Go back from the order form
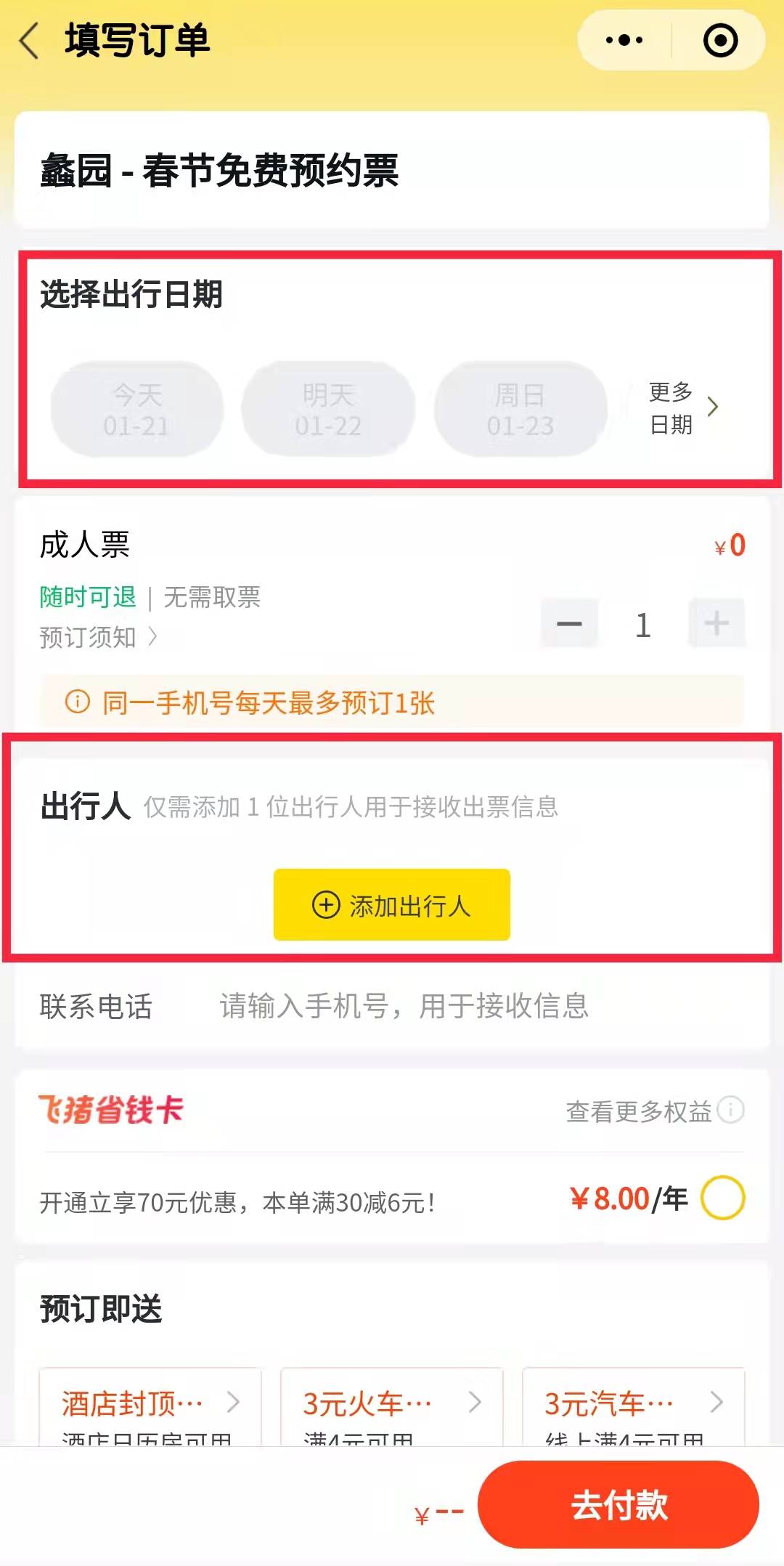 [x=30, y=41]
